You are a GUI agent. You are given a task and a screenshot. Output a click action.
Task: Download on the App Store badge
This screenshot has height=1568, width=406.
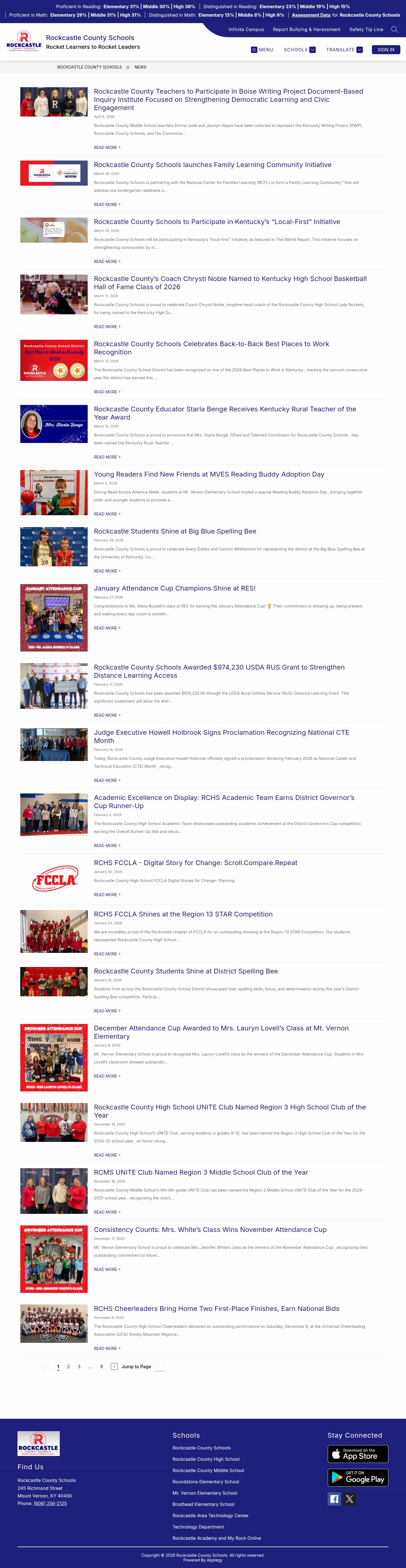358,1454
